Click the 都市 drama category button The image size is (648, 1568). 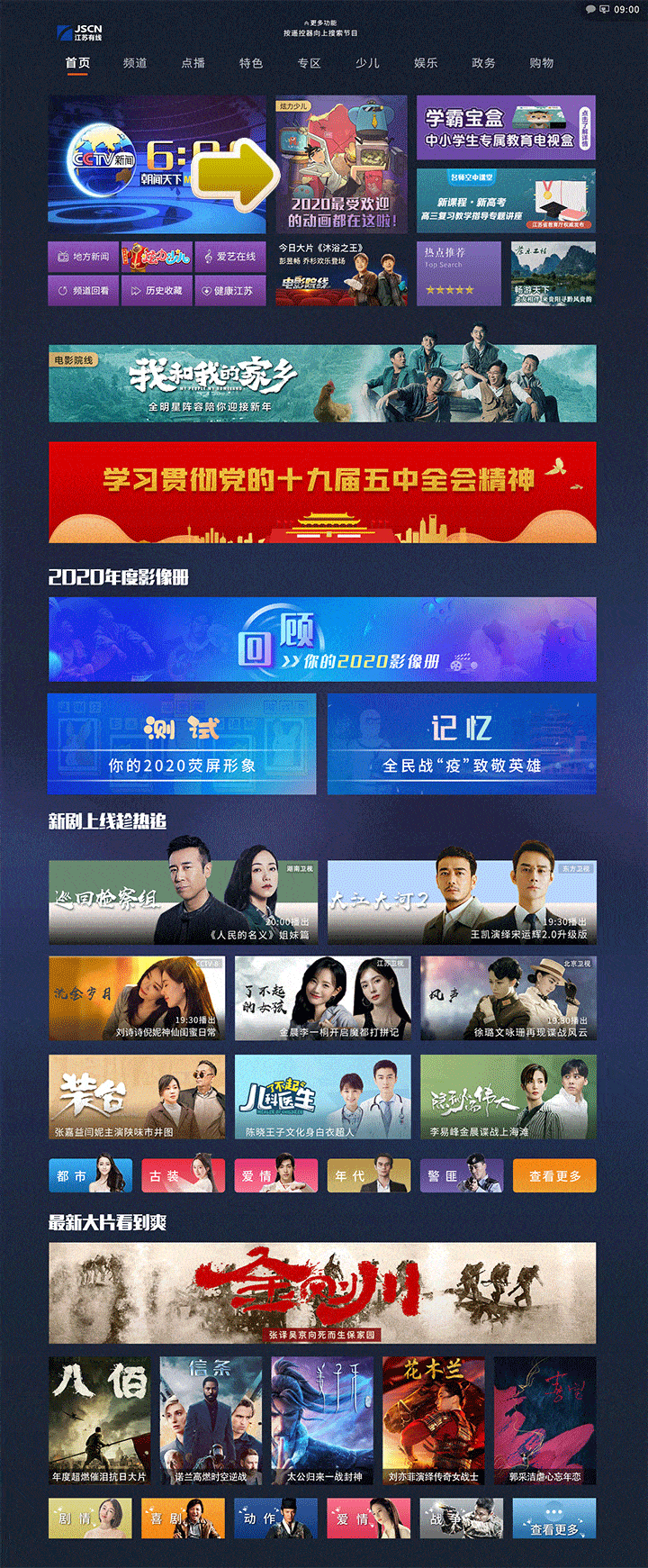(x=89, y=1175)
